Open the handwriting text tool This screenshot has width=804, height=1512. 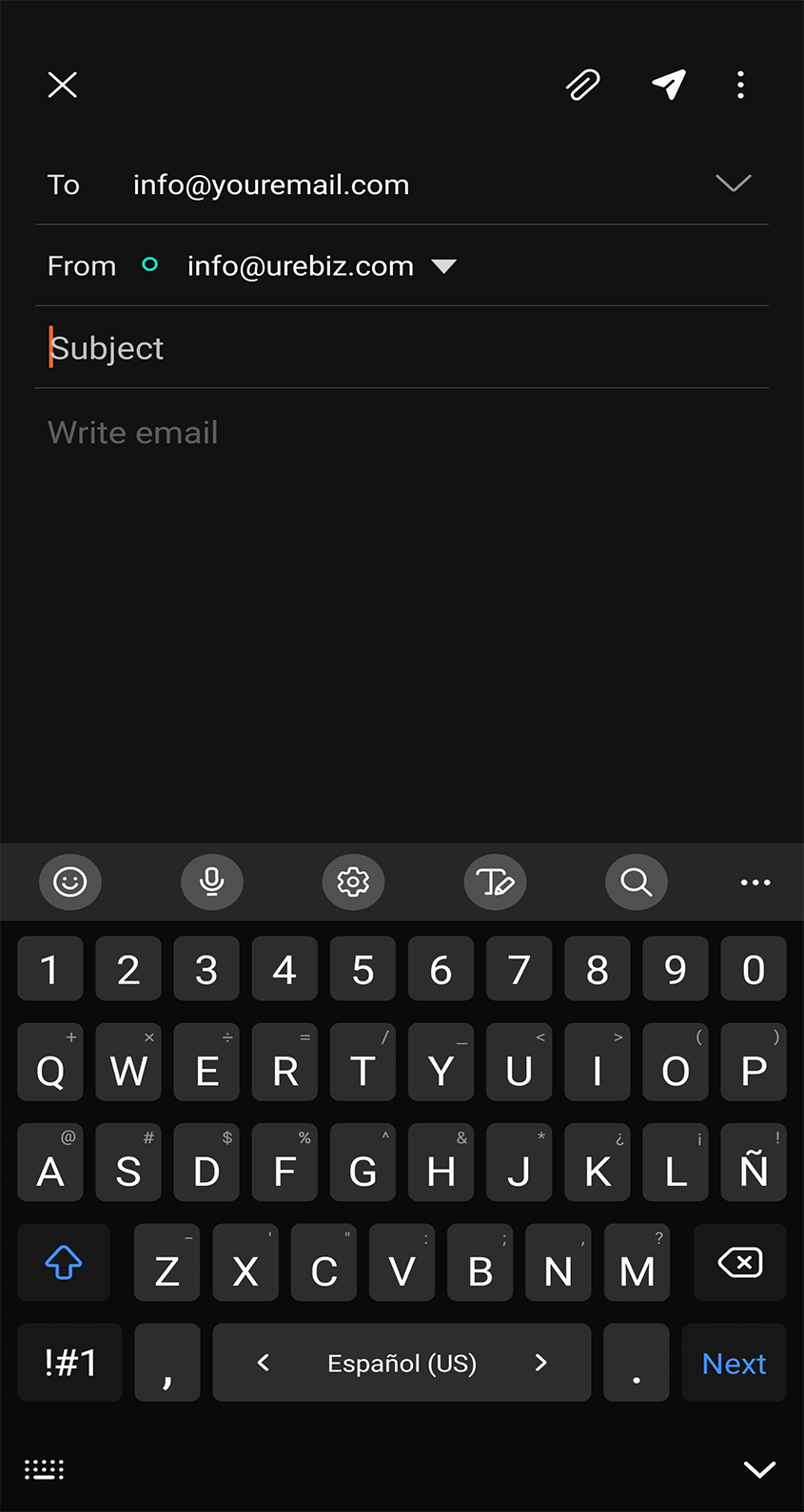(495, 882)
